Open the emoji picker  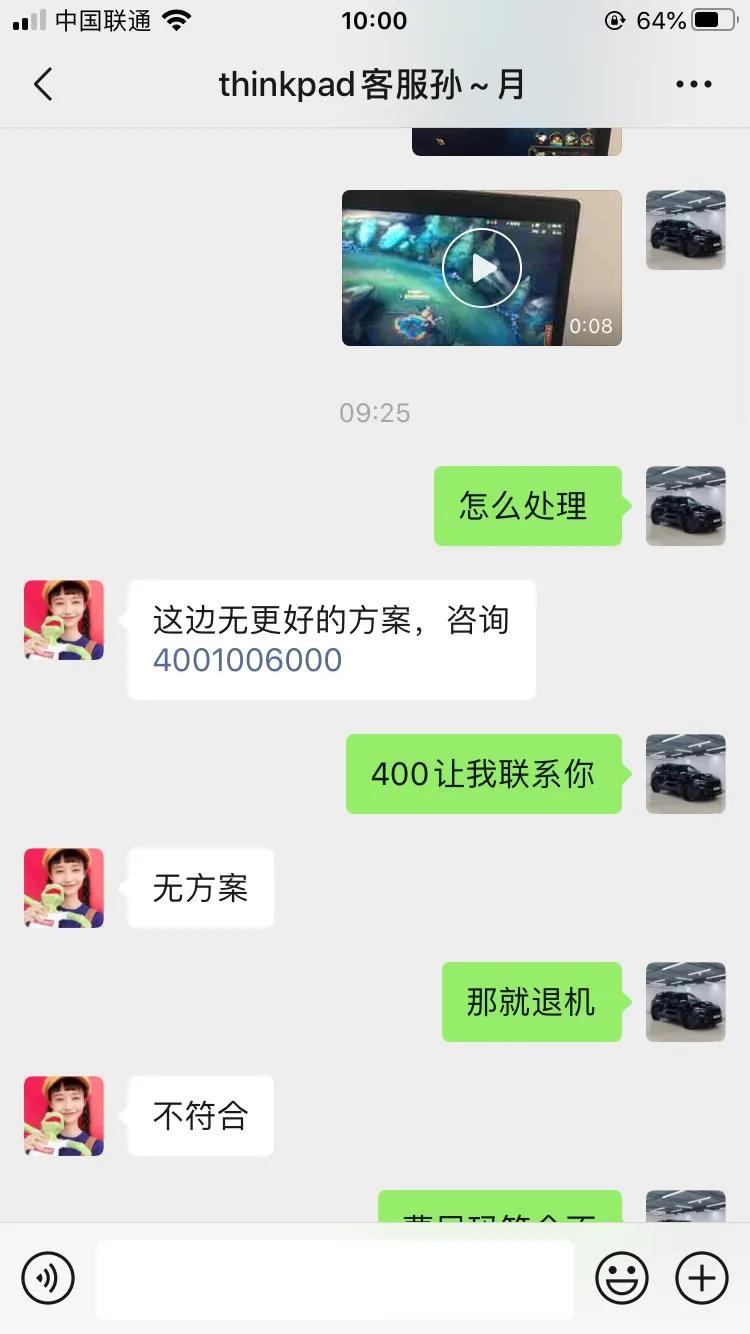click(622, 1278)
